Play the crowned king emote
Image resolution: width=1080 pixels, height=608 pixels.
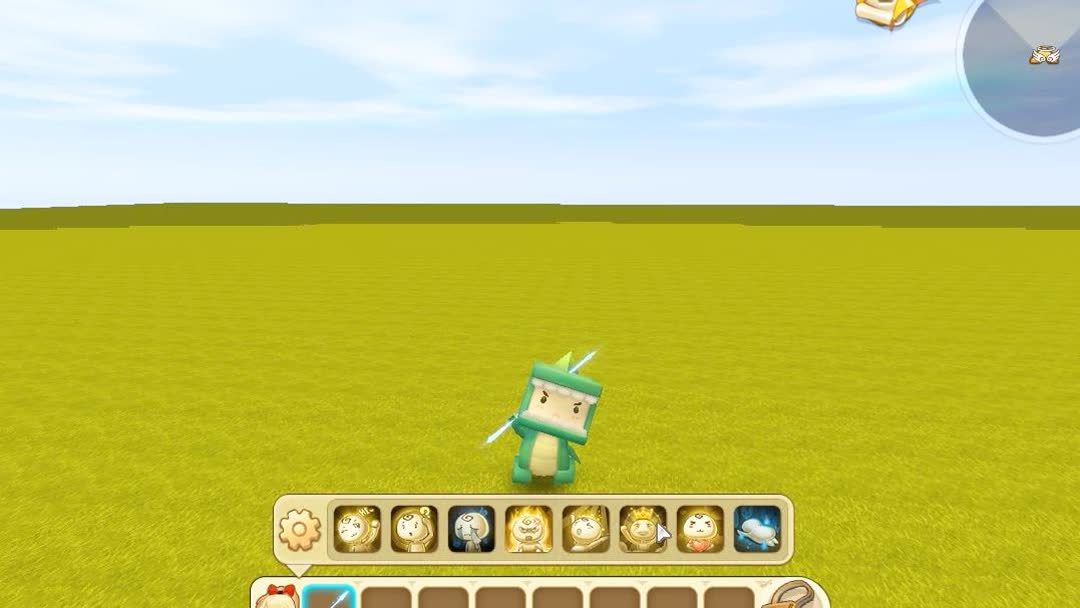pyautogui.click(x=642, y=529)
